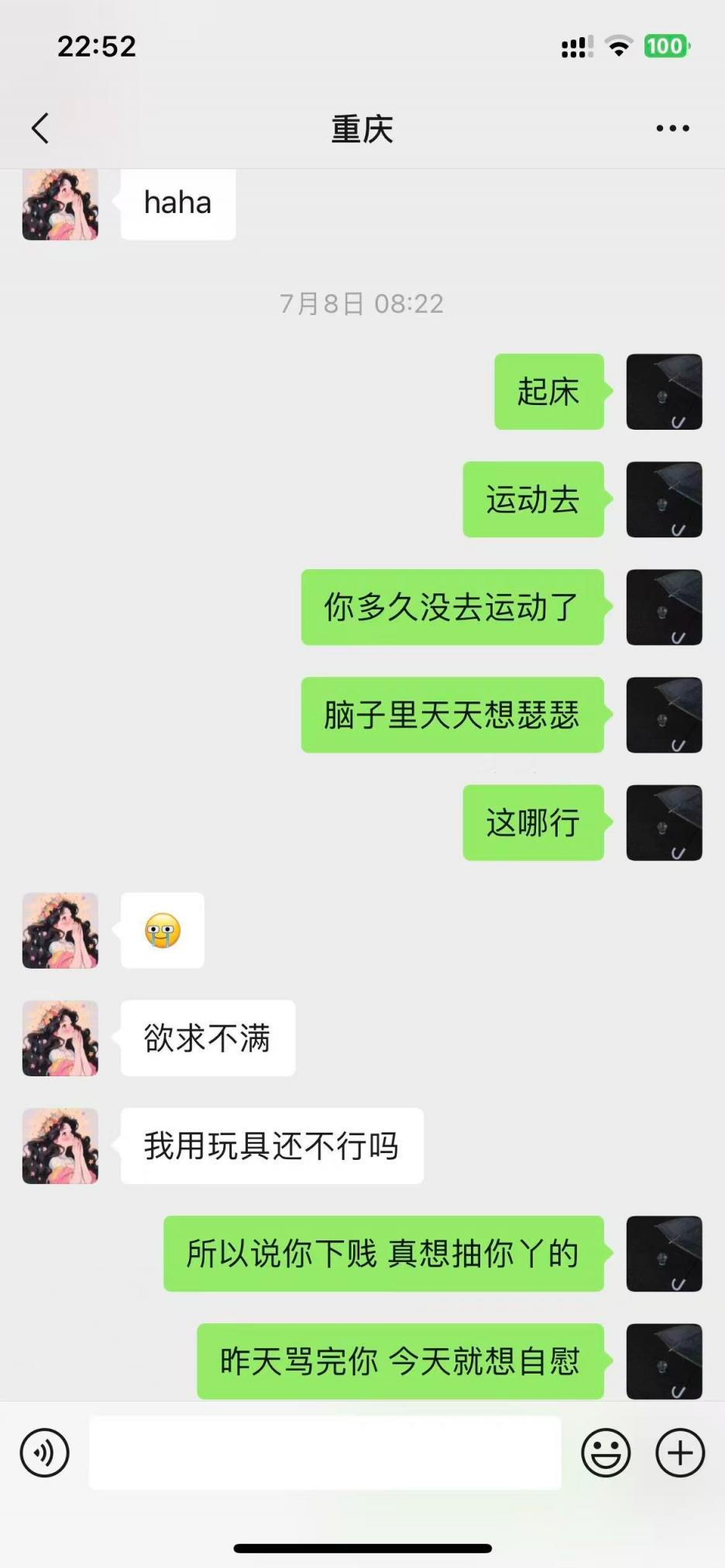Go back to the chat list
The image size is (725, 1568).
pyautogui.click(x=40, y=129)
